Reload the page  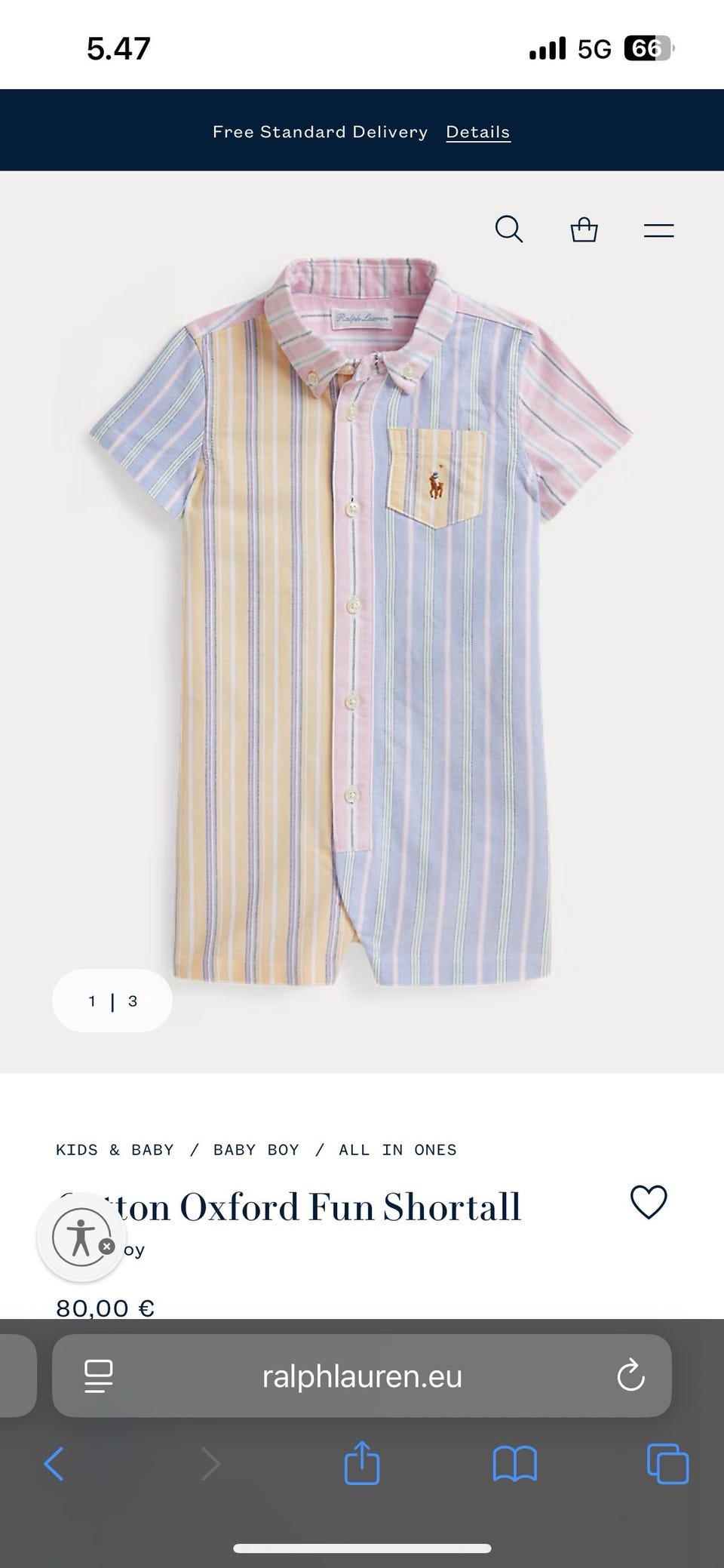(630, 1376)
